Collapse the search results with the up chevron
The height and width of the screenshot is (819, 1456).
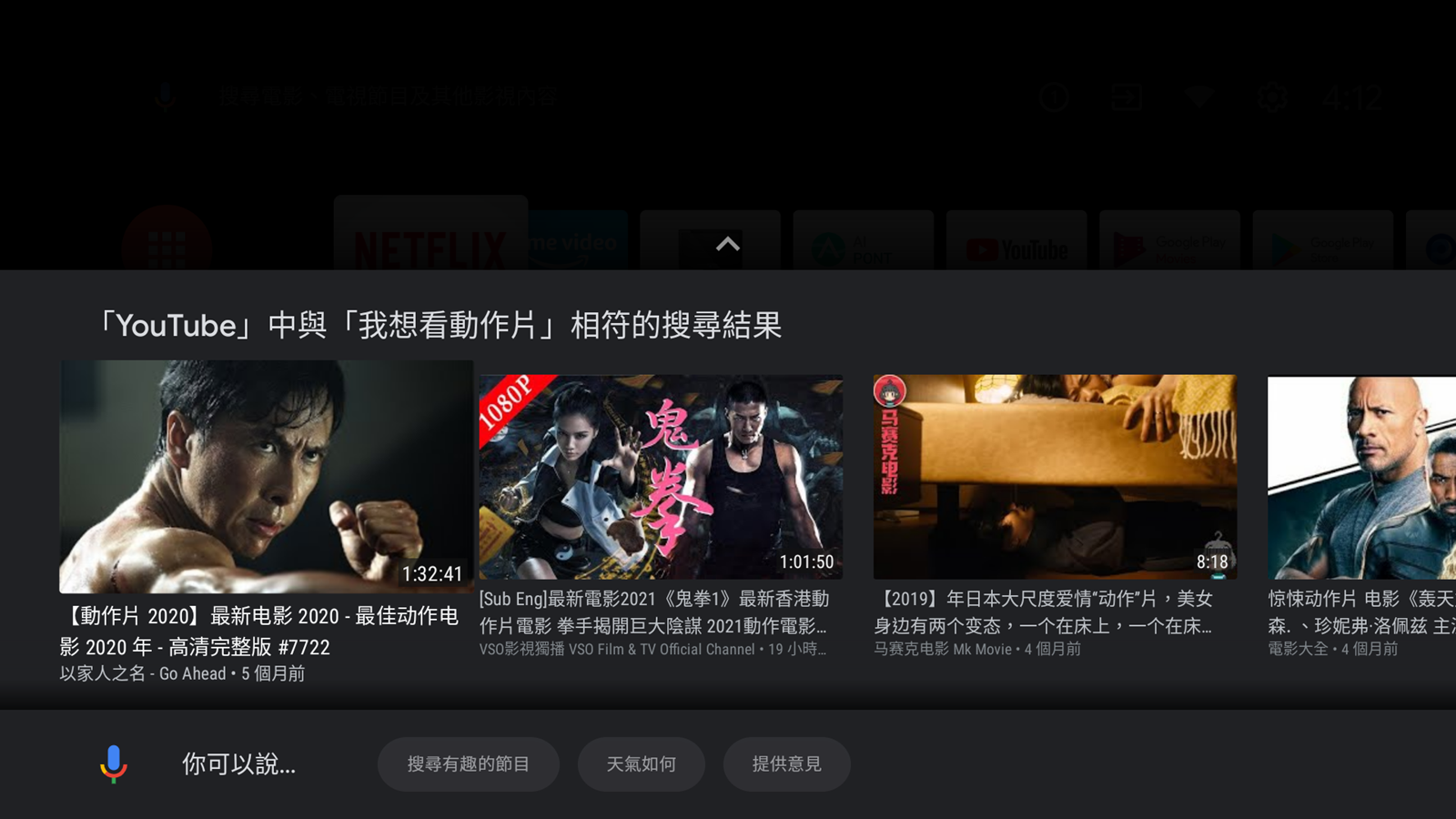click(x=727, y=244)
